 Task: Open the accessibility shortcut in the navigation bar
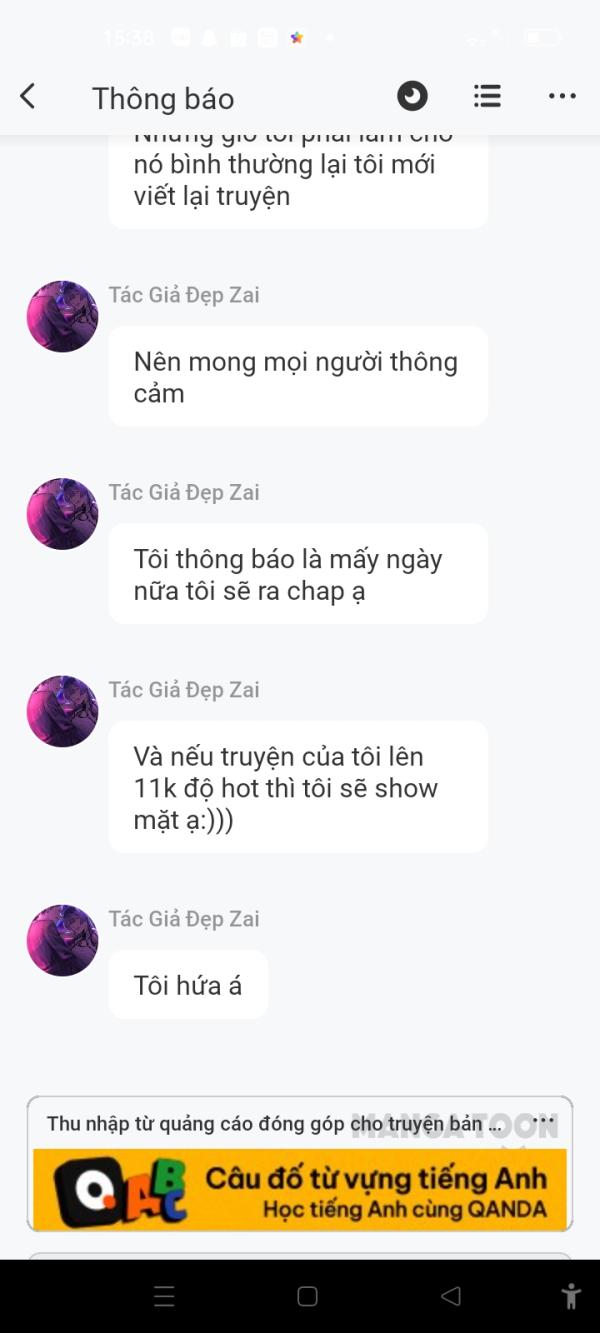[571, 1297]
